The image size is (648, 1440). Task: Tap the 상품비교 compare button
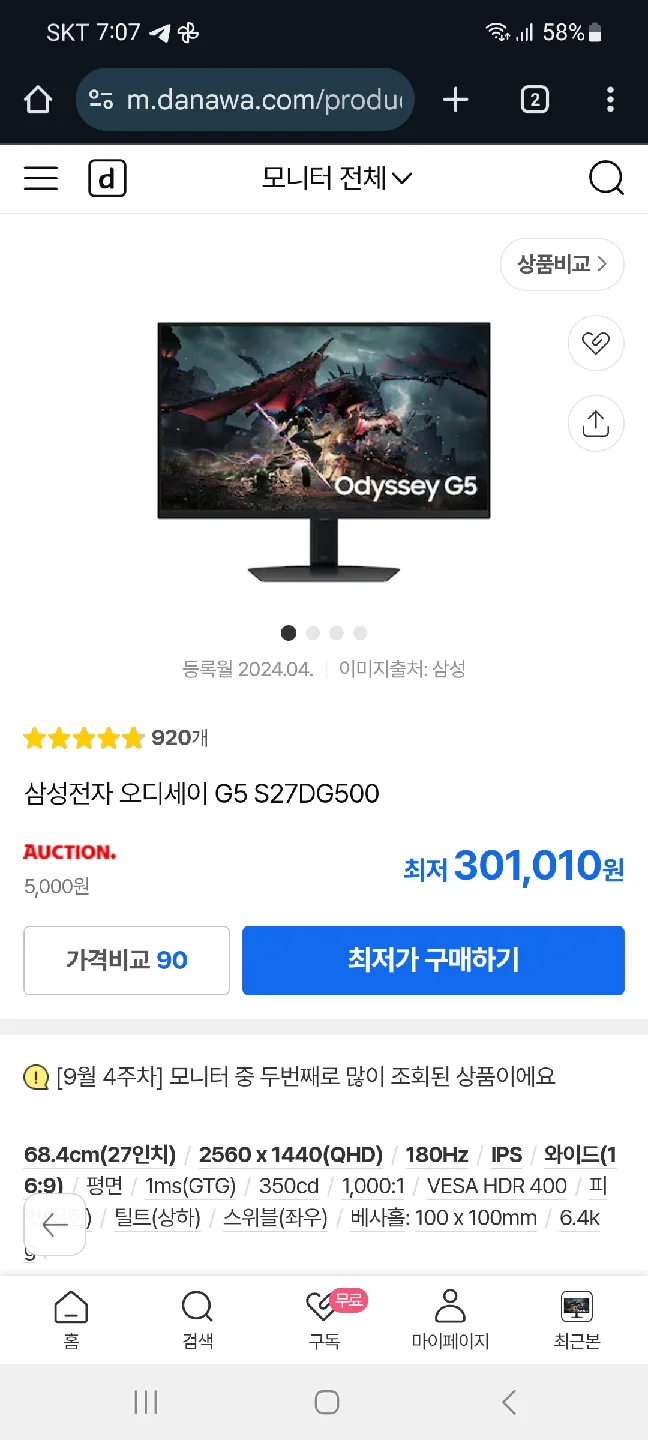(x=562, y=265)
